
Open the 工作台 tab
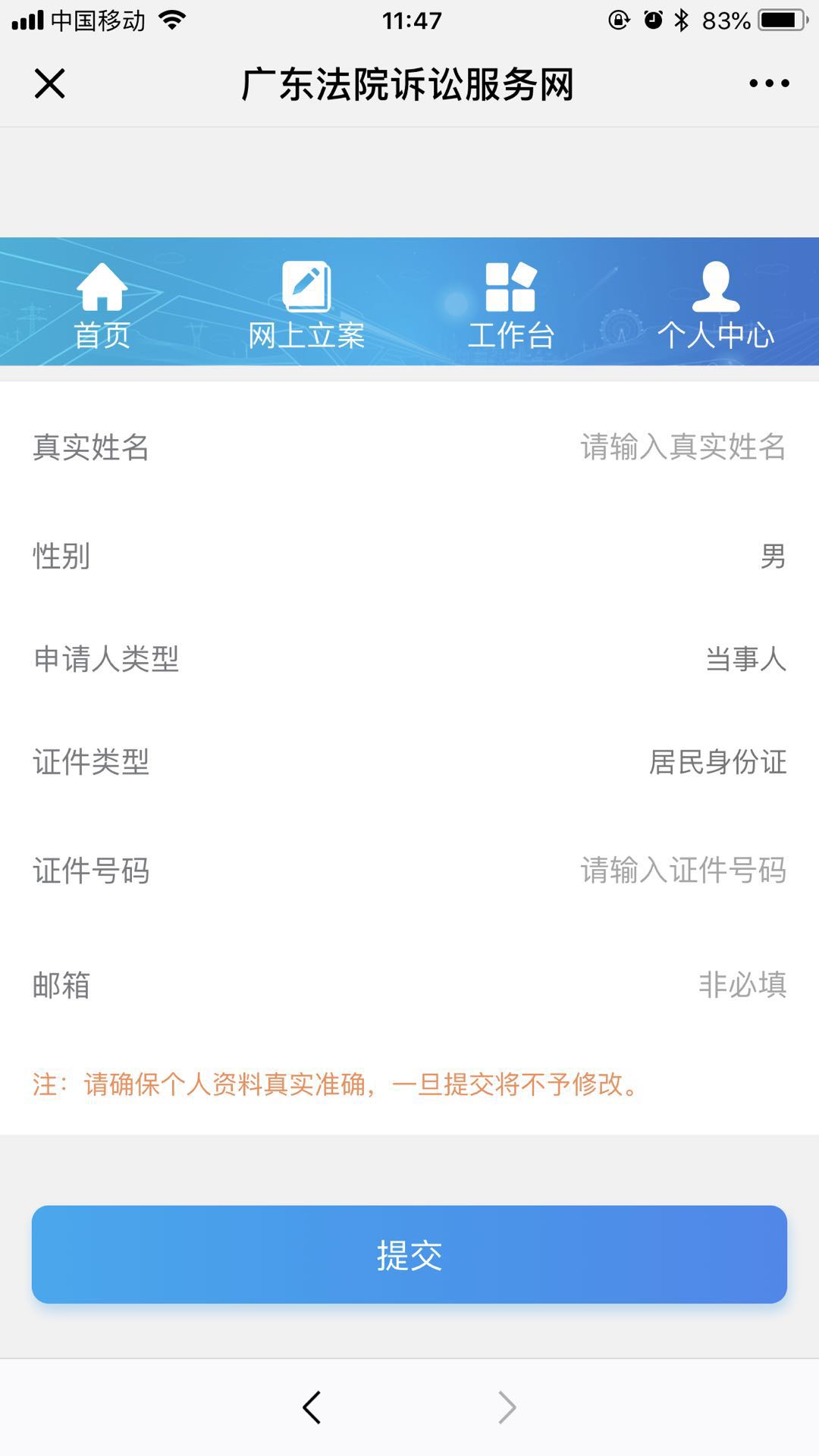point(511,305)
